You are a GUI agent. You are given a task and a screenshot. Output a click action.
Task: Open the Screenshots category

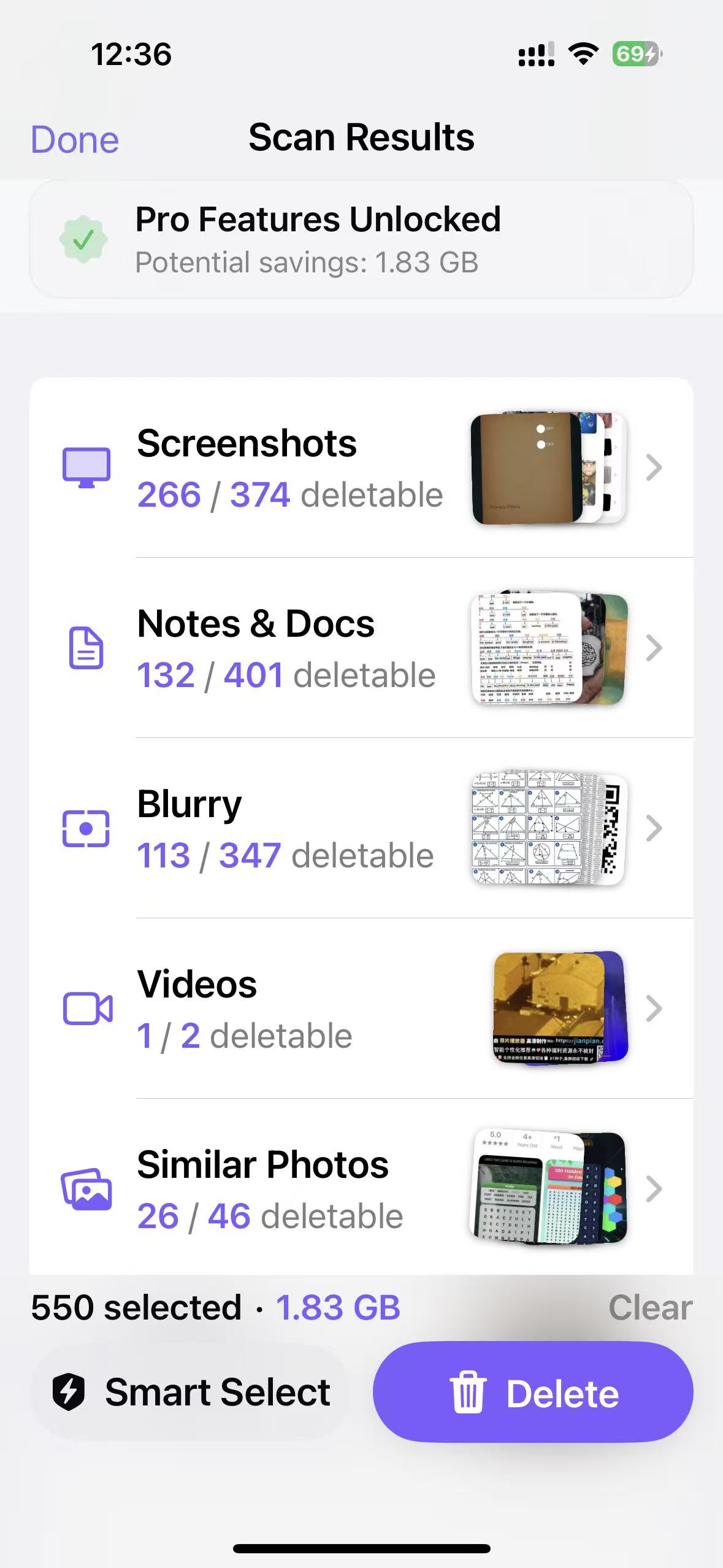pyautogui.click(x=361, y=467)
